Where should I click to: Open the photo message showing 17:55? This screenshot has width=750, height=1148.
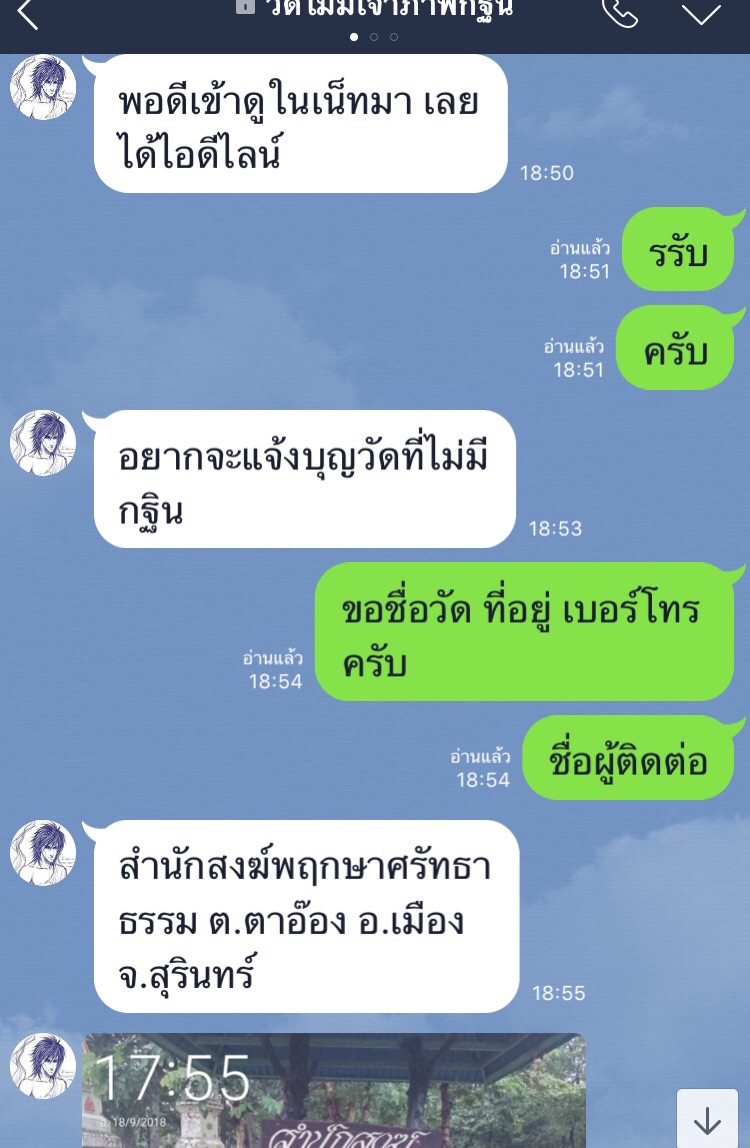[334, 1091]
